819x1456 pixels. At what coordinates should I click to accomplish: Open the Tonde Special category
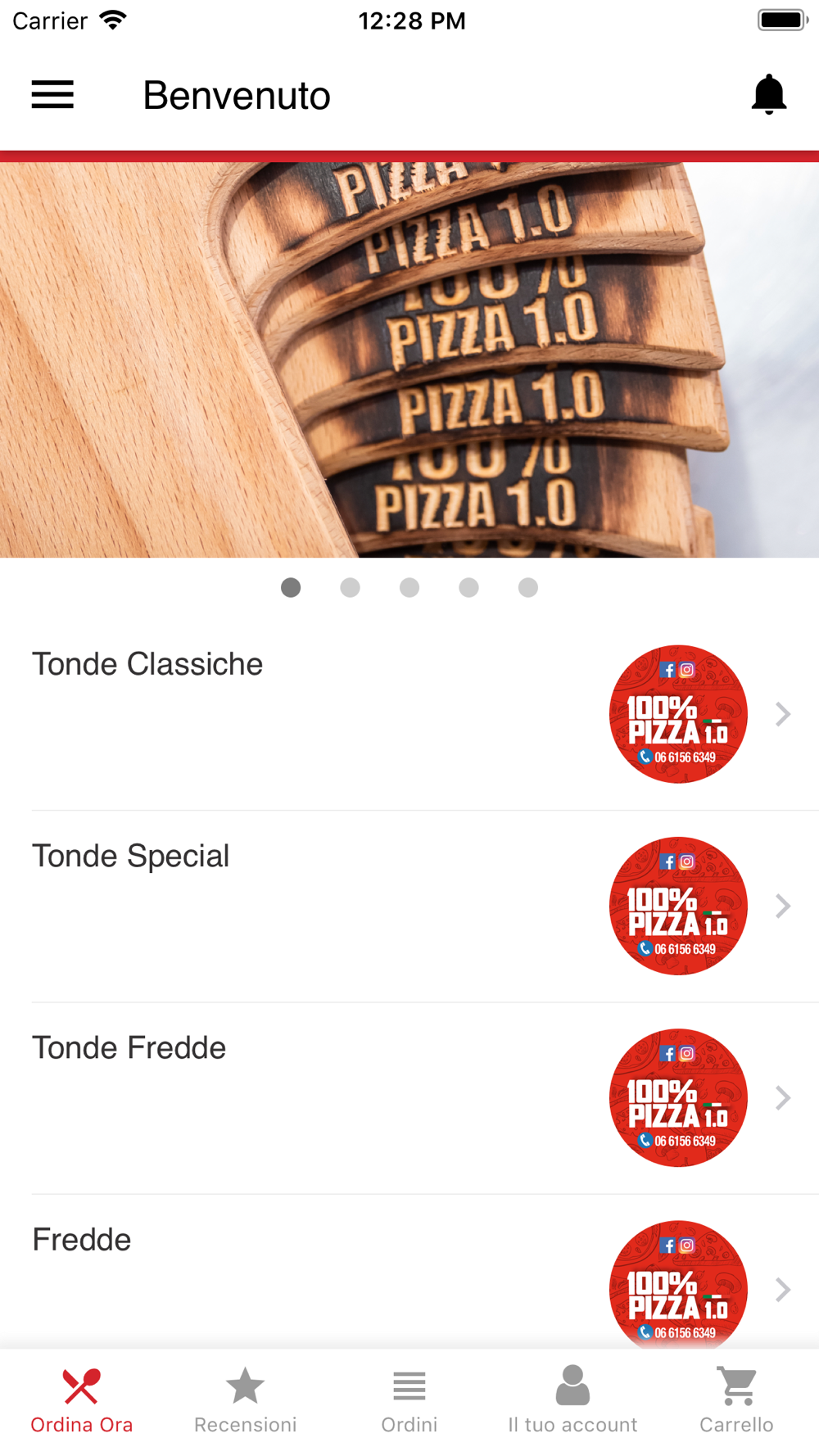coord(409,906)
